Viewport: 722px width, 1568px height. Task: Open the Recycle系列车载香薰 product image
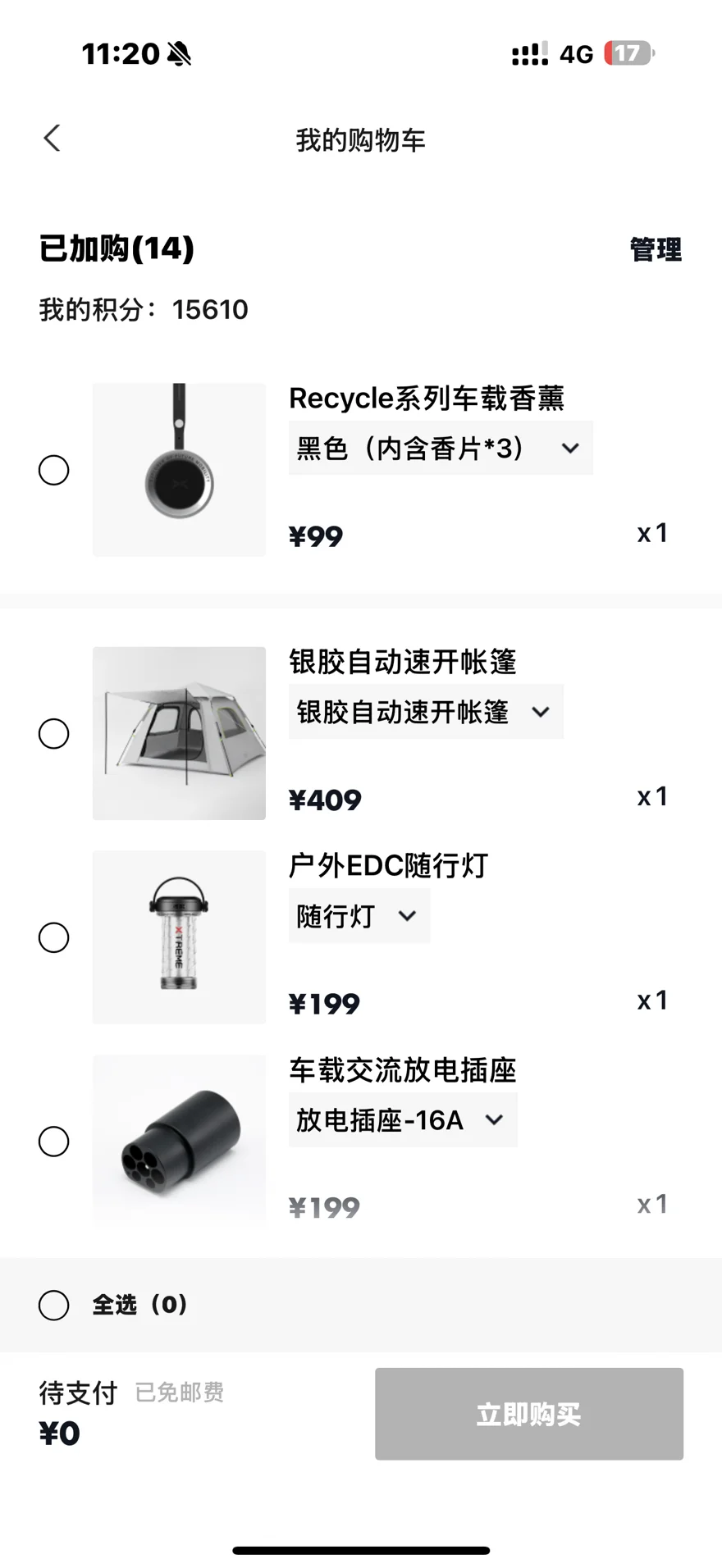[179, 470]
